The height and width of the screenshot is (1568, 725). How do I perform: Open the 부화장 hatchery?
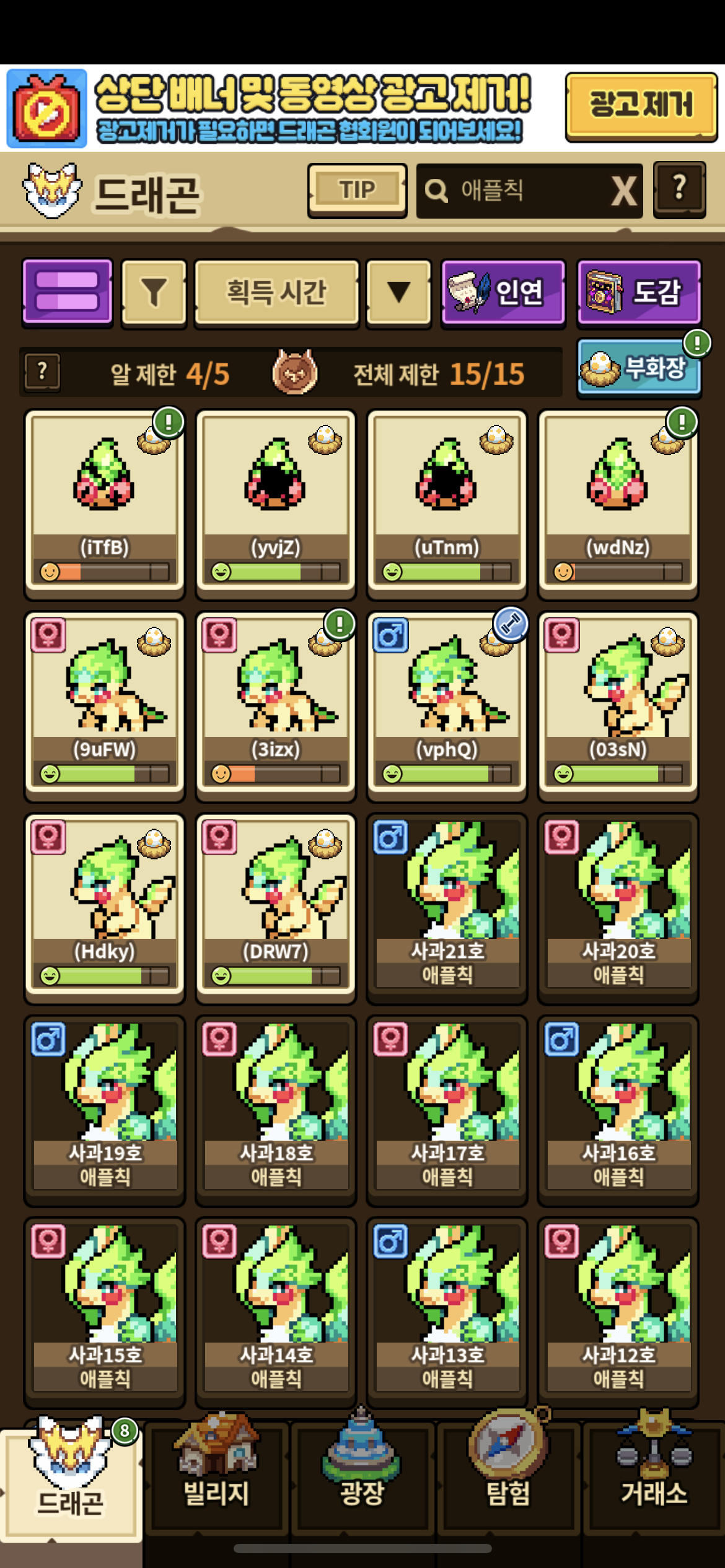[639, 368]
